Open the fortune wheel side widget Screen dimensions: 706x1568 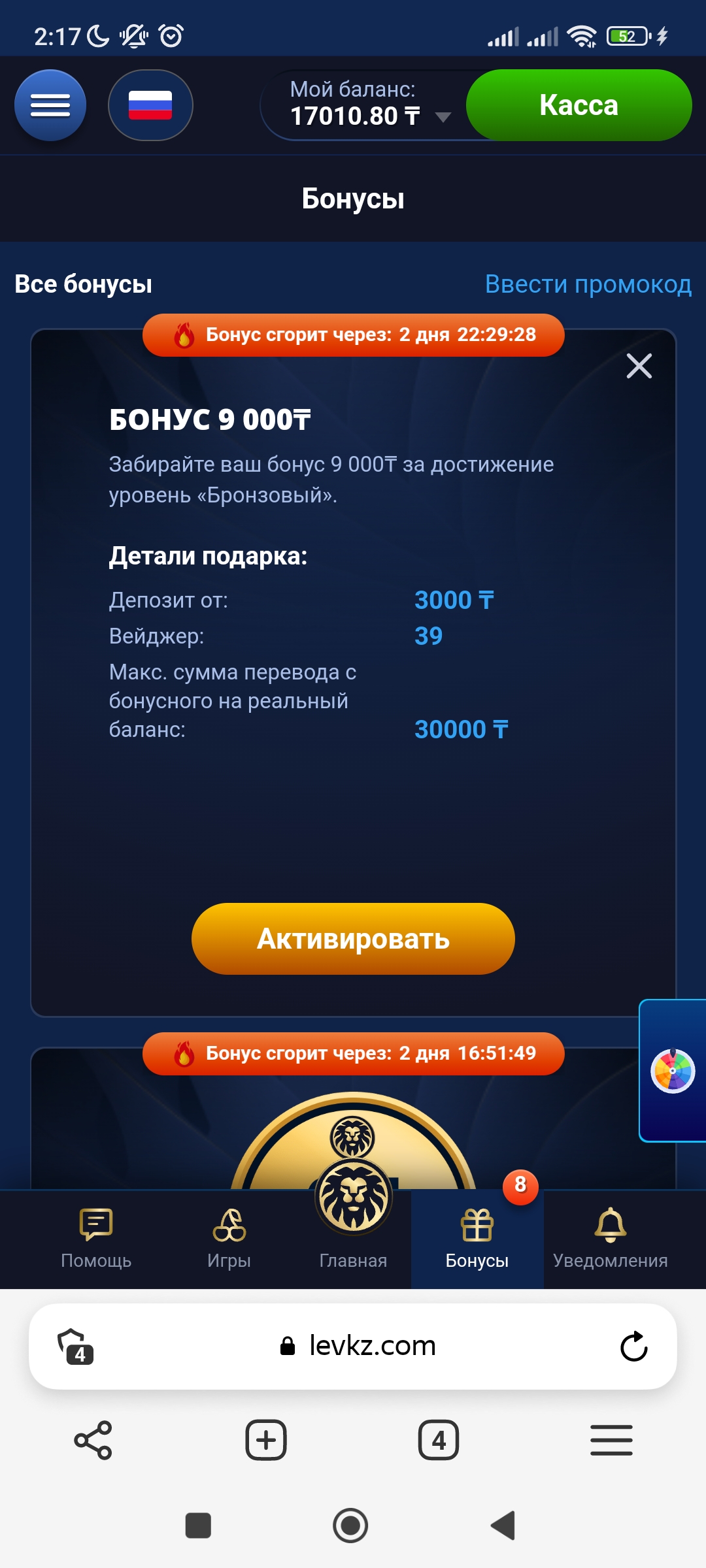[673, 1071]
